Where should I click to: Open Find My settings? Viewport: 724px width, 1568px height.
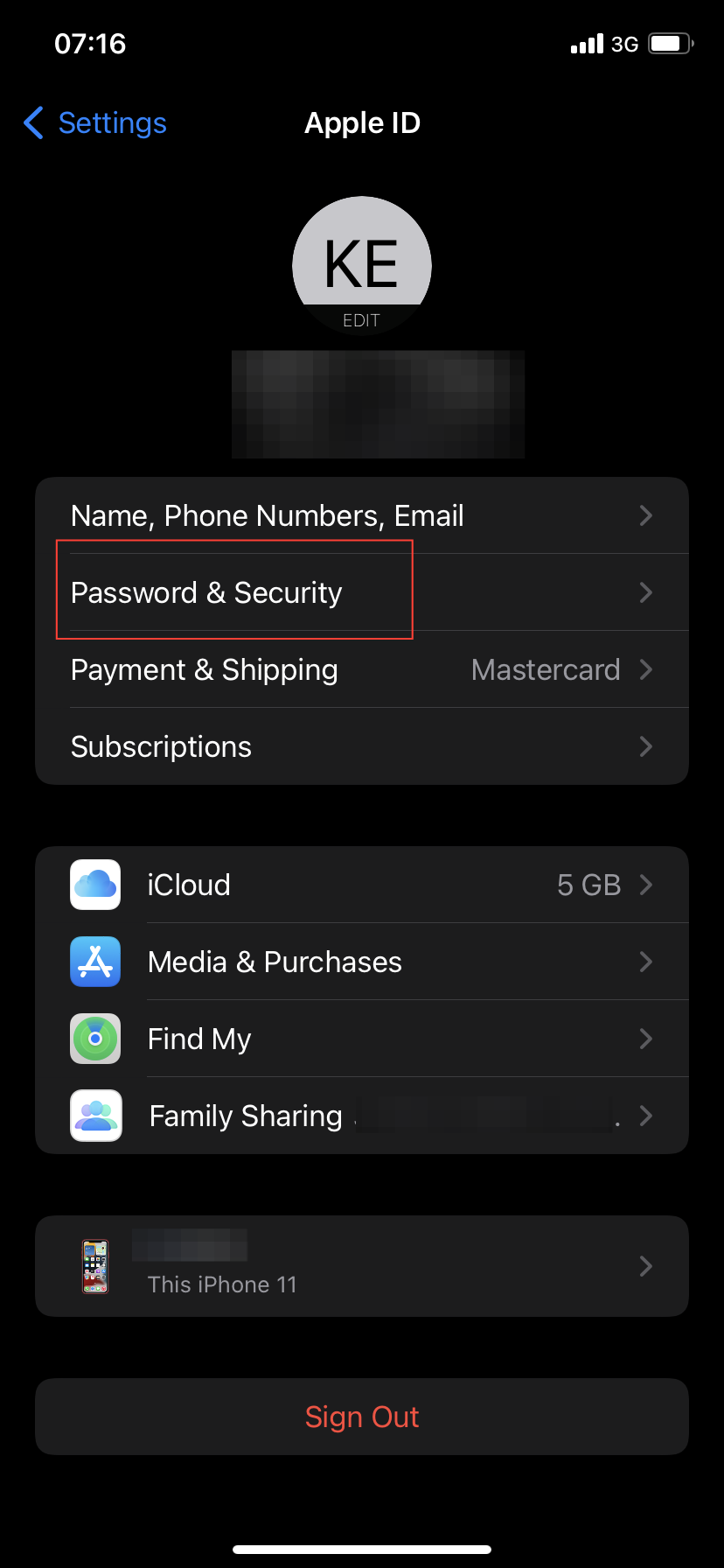pos(361,1039)
